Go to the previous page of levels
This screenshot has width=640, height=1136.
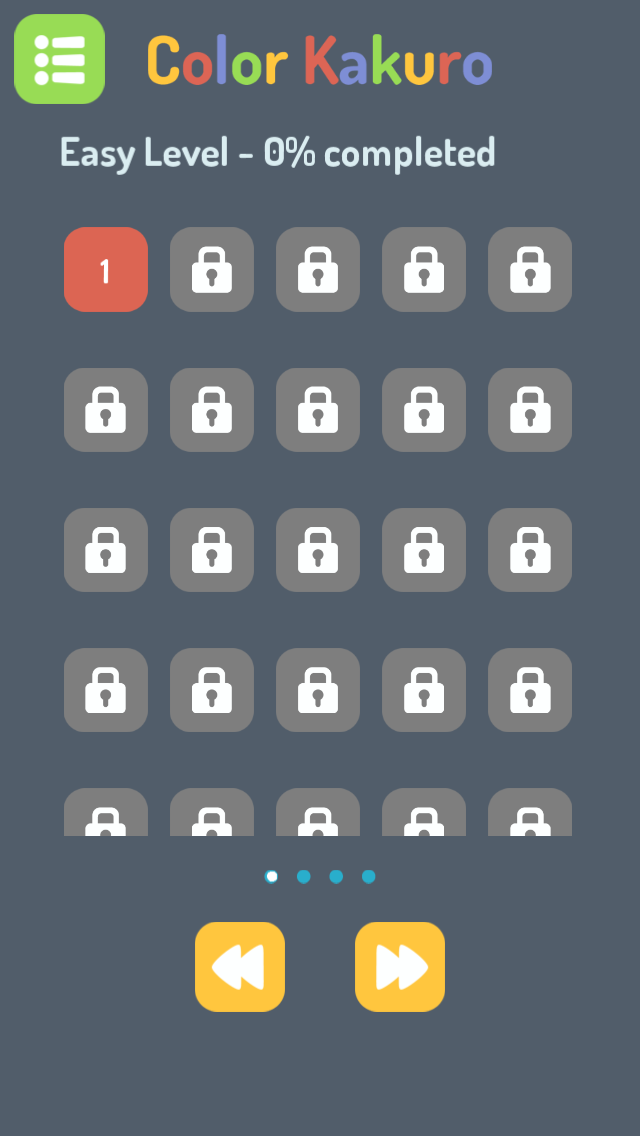click(x=240, y=966)
